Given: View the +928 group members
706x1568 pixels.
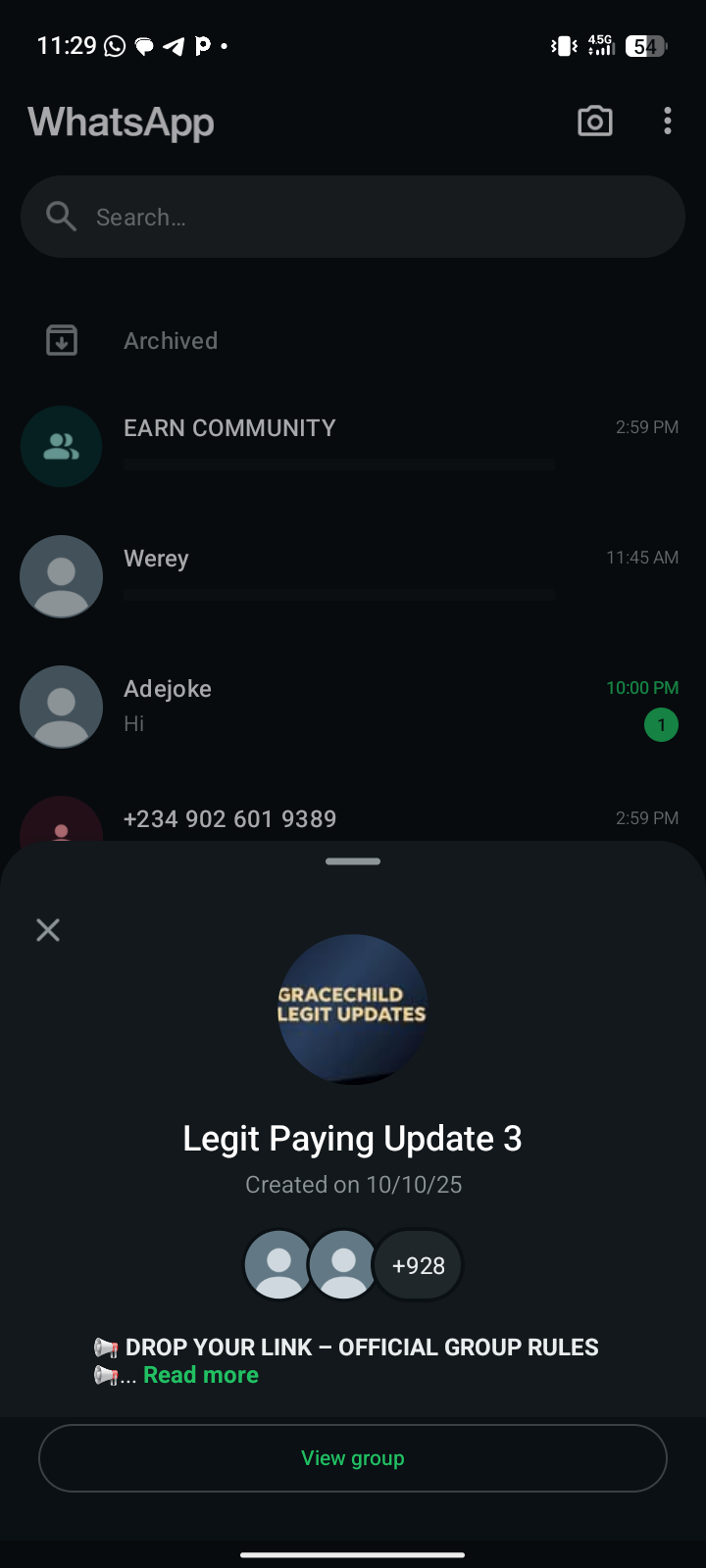Looking at the screenshot, I should tap(418, 1265).
